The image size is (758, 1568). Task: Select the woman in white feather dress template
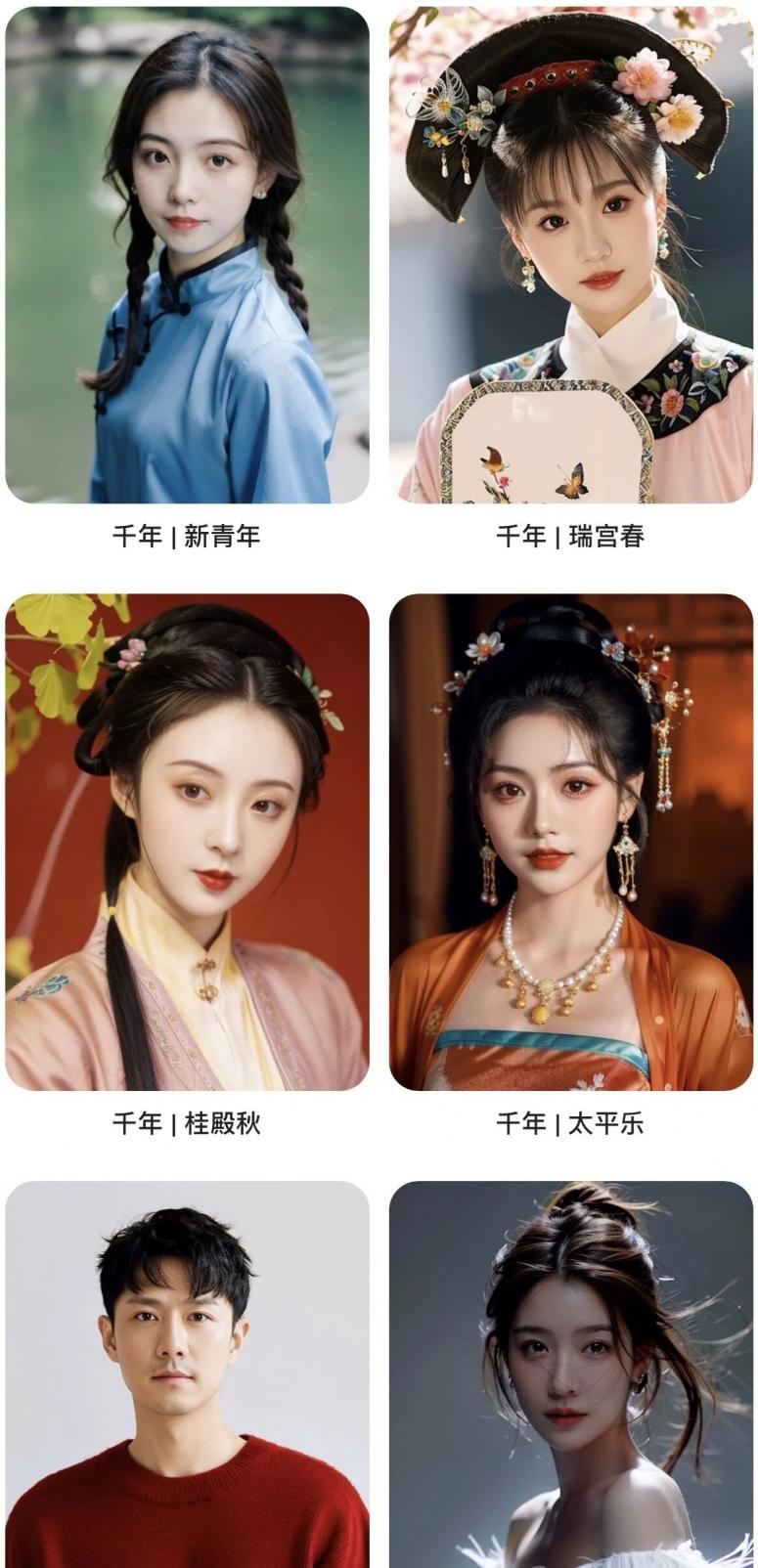tap(571, 1373)
